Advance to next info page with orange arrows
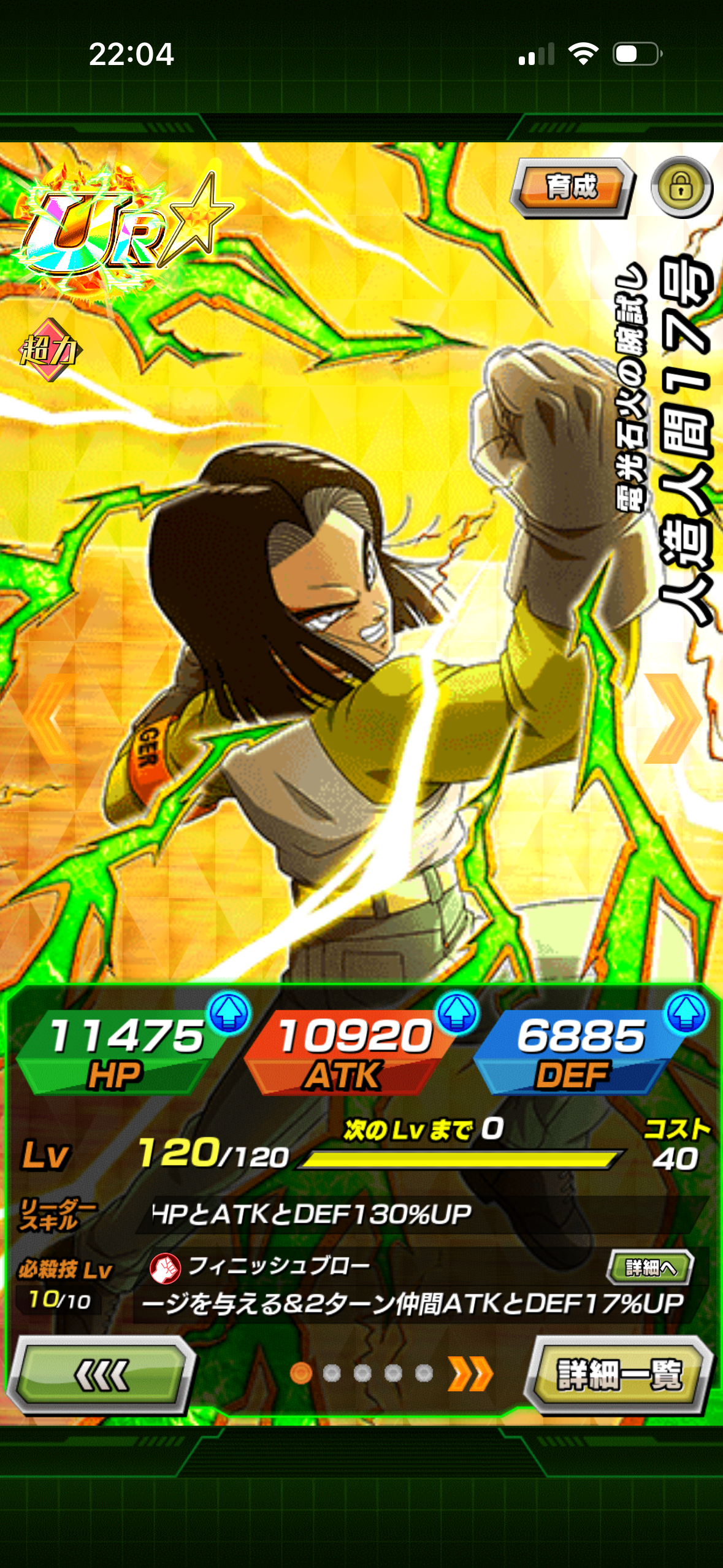This screenshot has height=1568, width=723. pos(470,1374)
